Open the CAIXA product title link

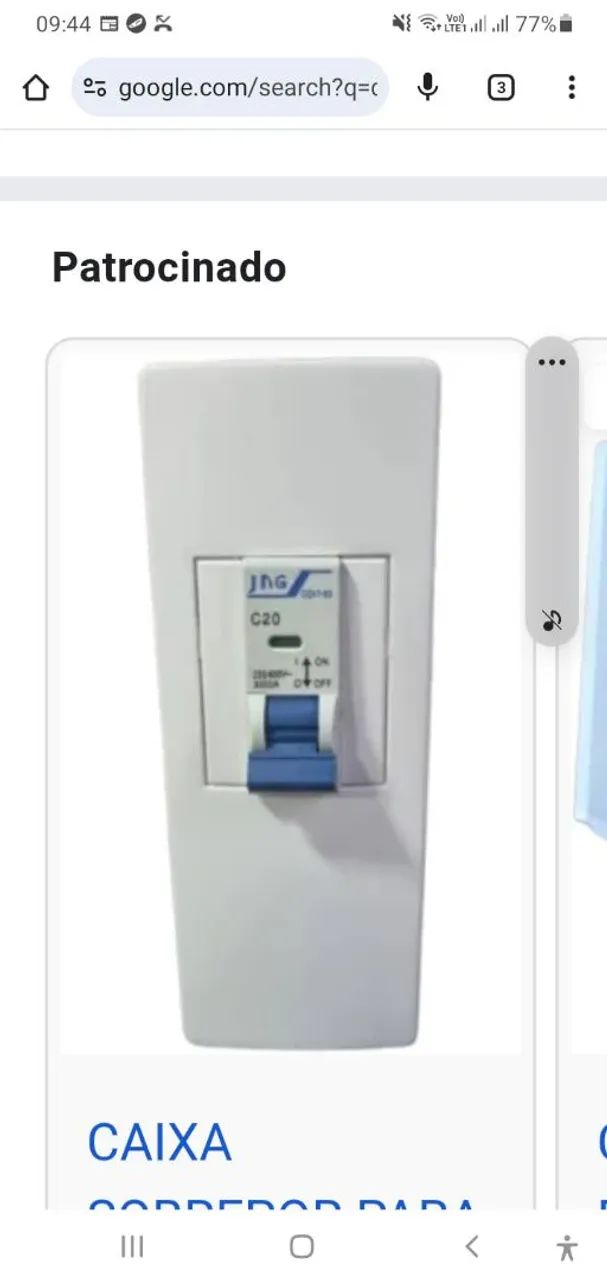point(160,1142)
